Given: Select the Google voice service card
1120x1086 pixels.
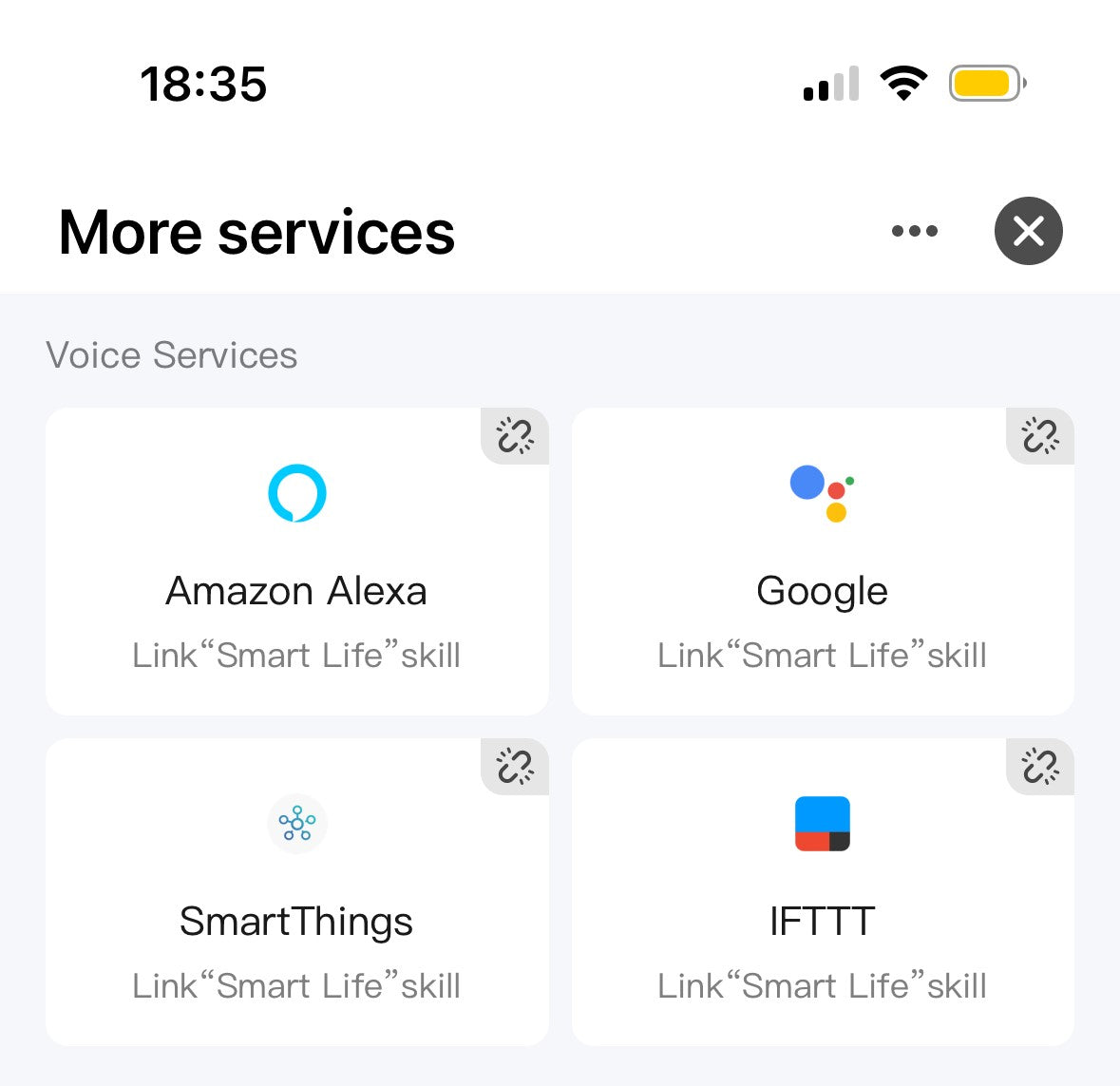Looking at the screenshot, I should pyautogui.click(x=823, y=562).
